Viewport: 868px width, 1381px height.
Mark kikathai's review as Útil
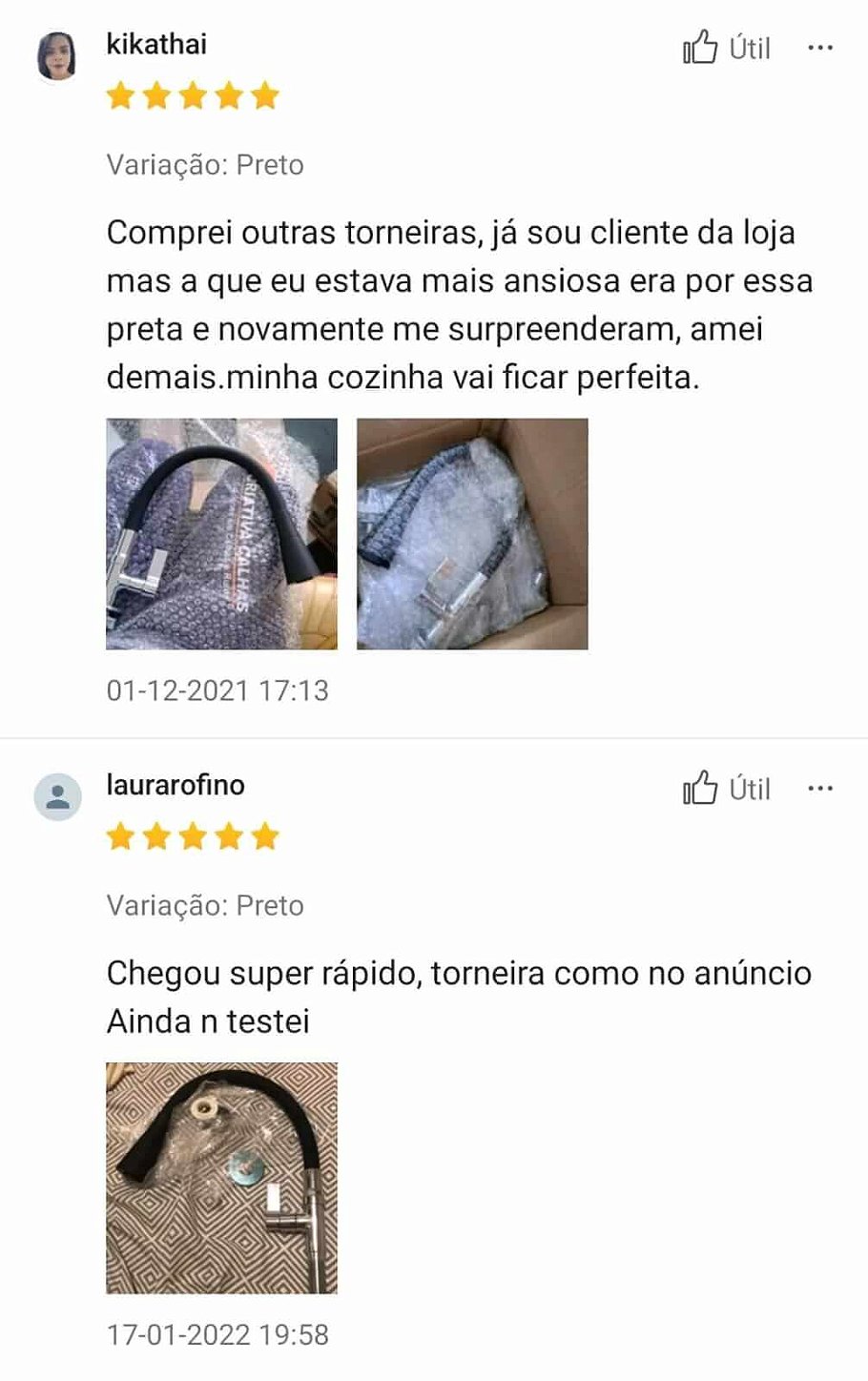(x=726, y=48)
